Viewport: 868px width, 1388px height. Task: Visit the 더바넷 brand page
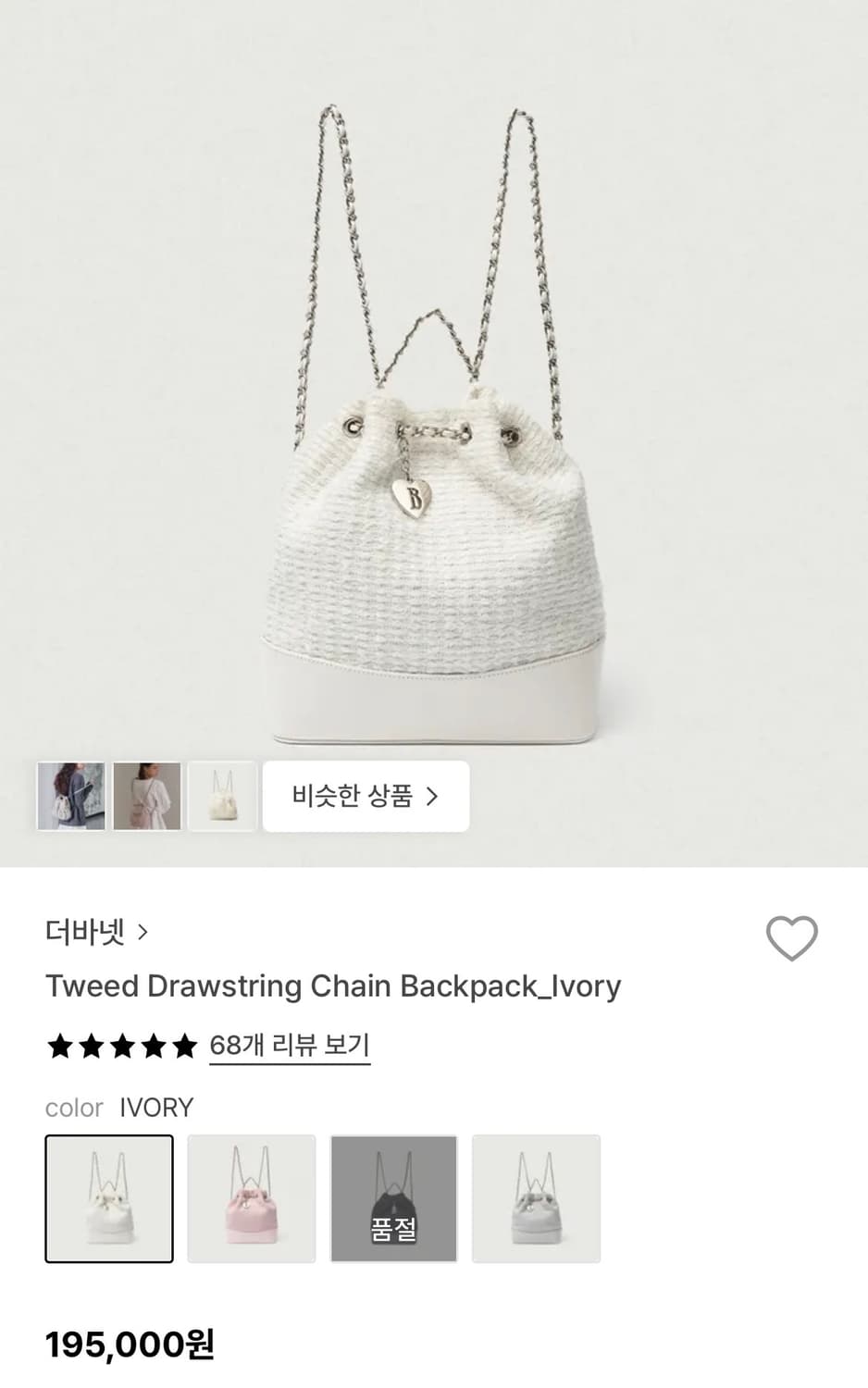point(85,933)
